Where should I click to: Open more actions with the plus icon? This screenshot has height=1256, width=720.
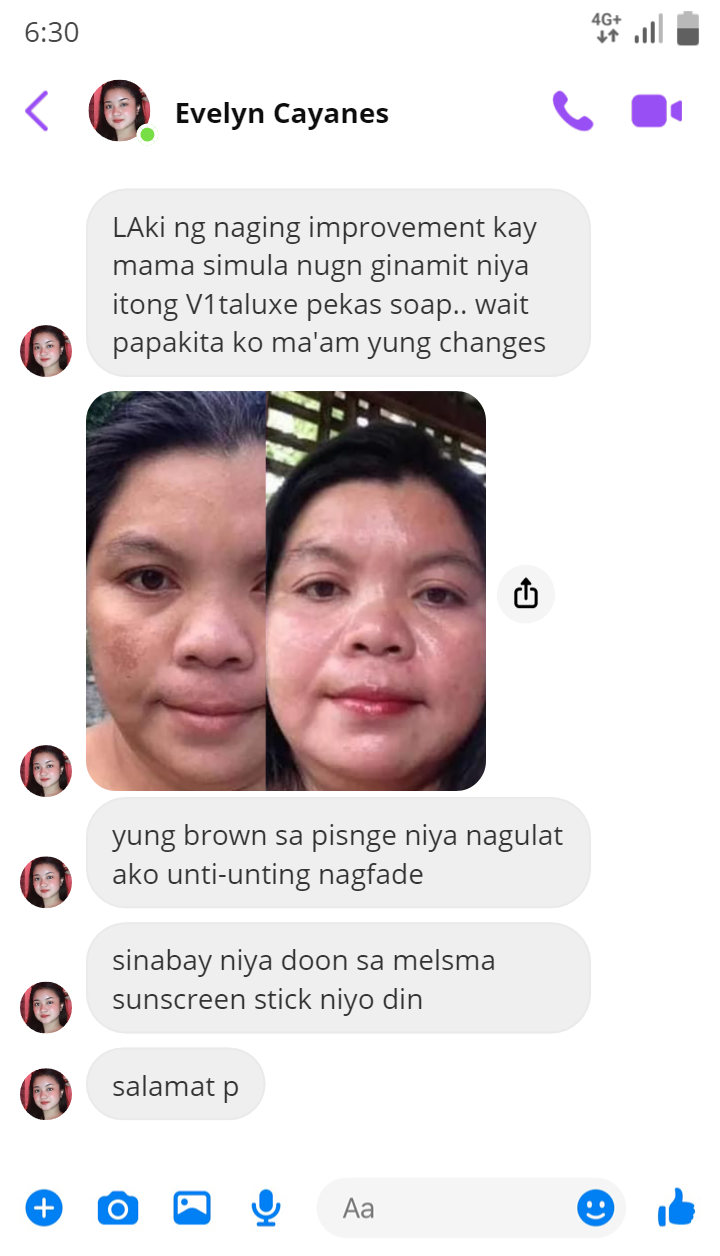pos(44,1209)
